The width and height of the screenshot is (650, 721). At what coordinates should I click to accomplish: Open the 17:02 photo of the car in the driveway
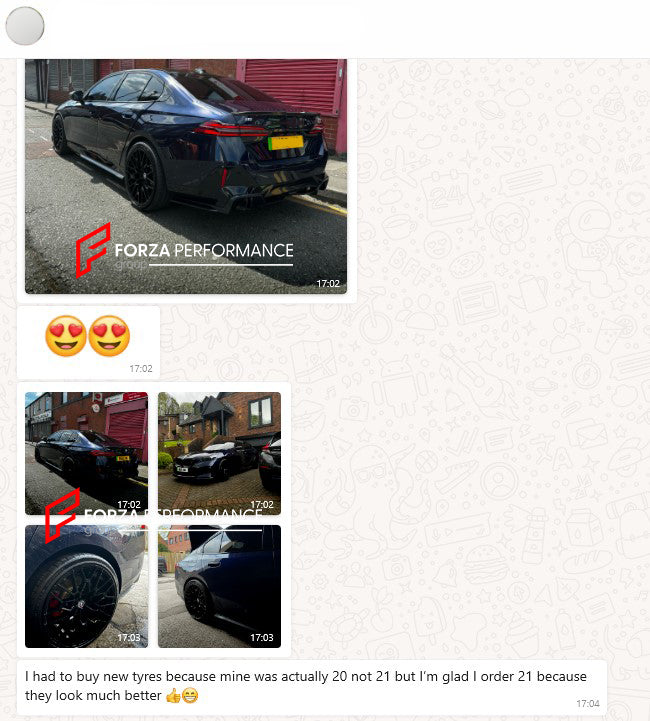pyautogui.click(x=219, y=452)
